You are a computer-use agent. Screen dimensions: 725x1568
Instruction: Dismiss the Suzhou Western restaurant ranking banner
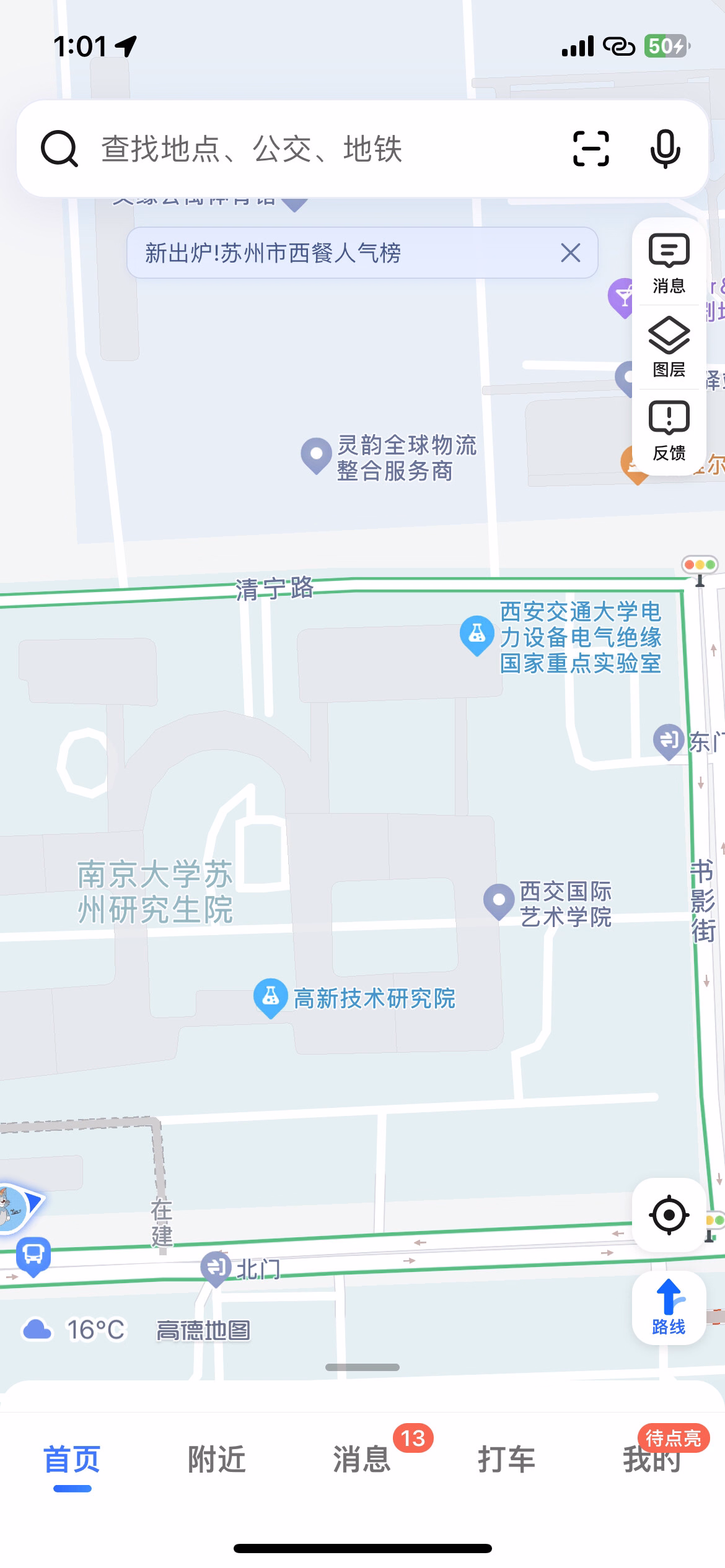(570, 253)
